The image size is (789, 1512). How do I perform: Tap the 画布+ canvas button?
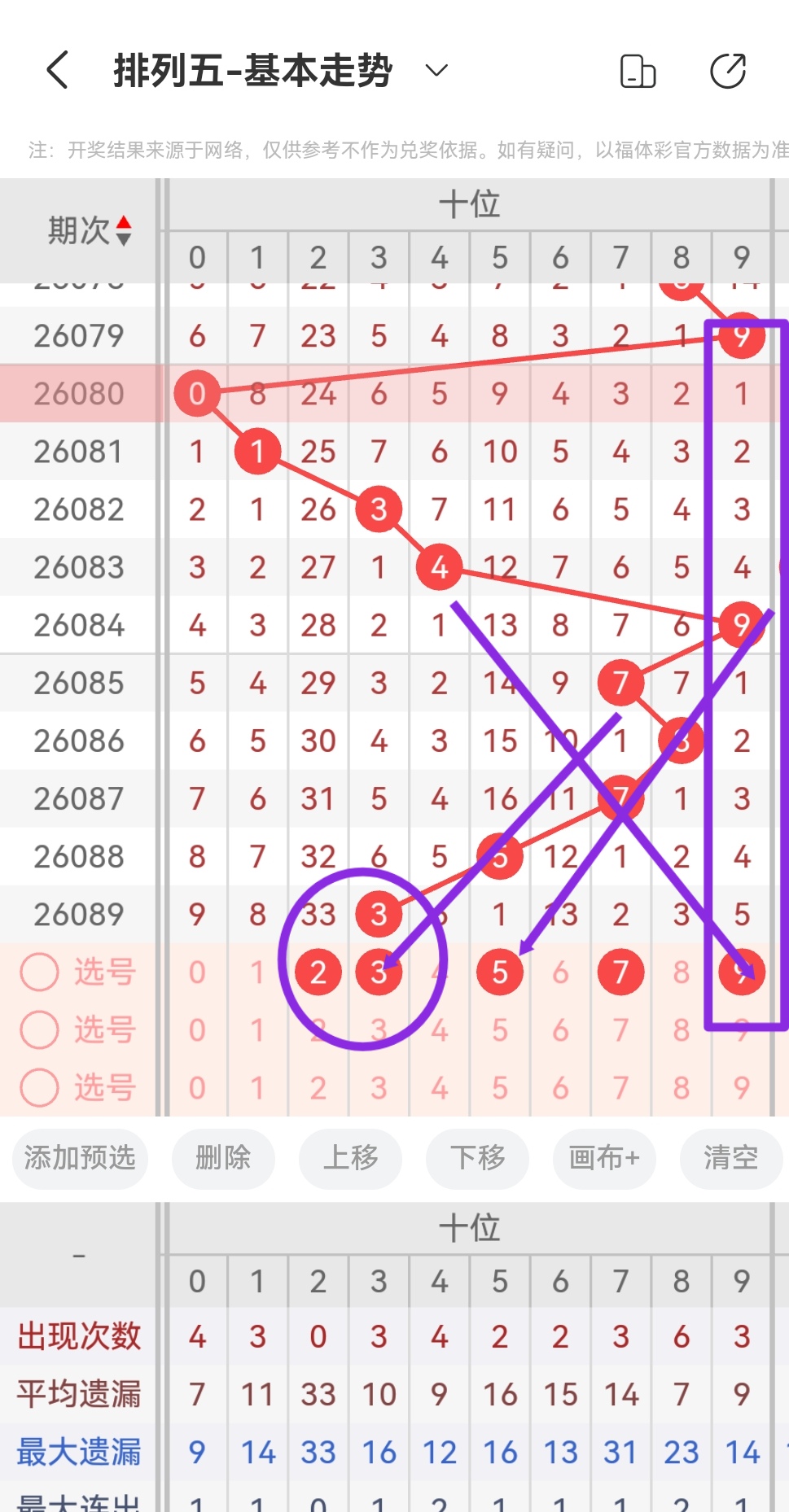coord(604,1159)
